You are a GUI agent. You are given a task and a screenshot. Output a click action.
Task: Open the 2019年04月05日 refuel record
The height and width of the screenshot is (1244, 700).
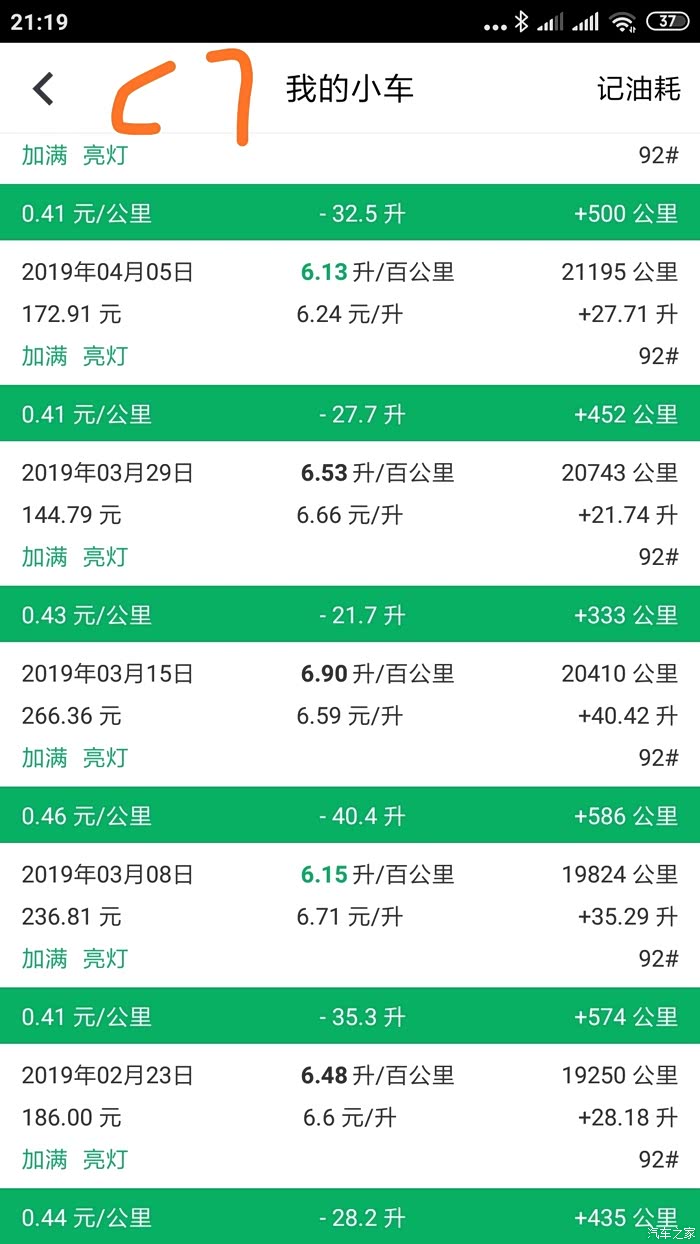108,272
